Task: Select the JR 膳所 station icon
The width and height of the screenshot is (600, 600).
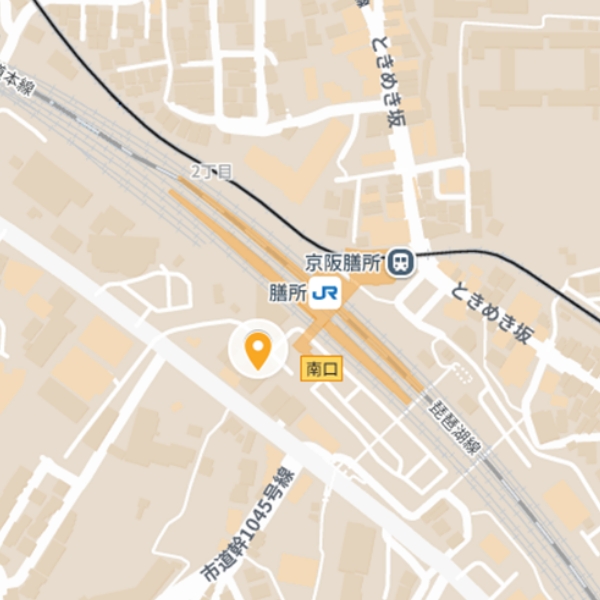Action: (325, 294)
